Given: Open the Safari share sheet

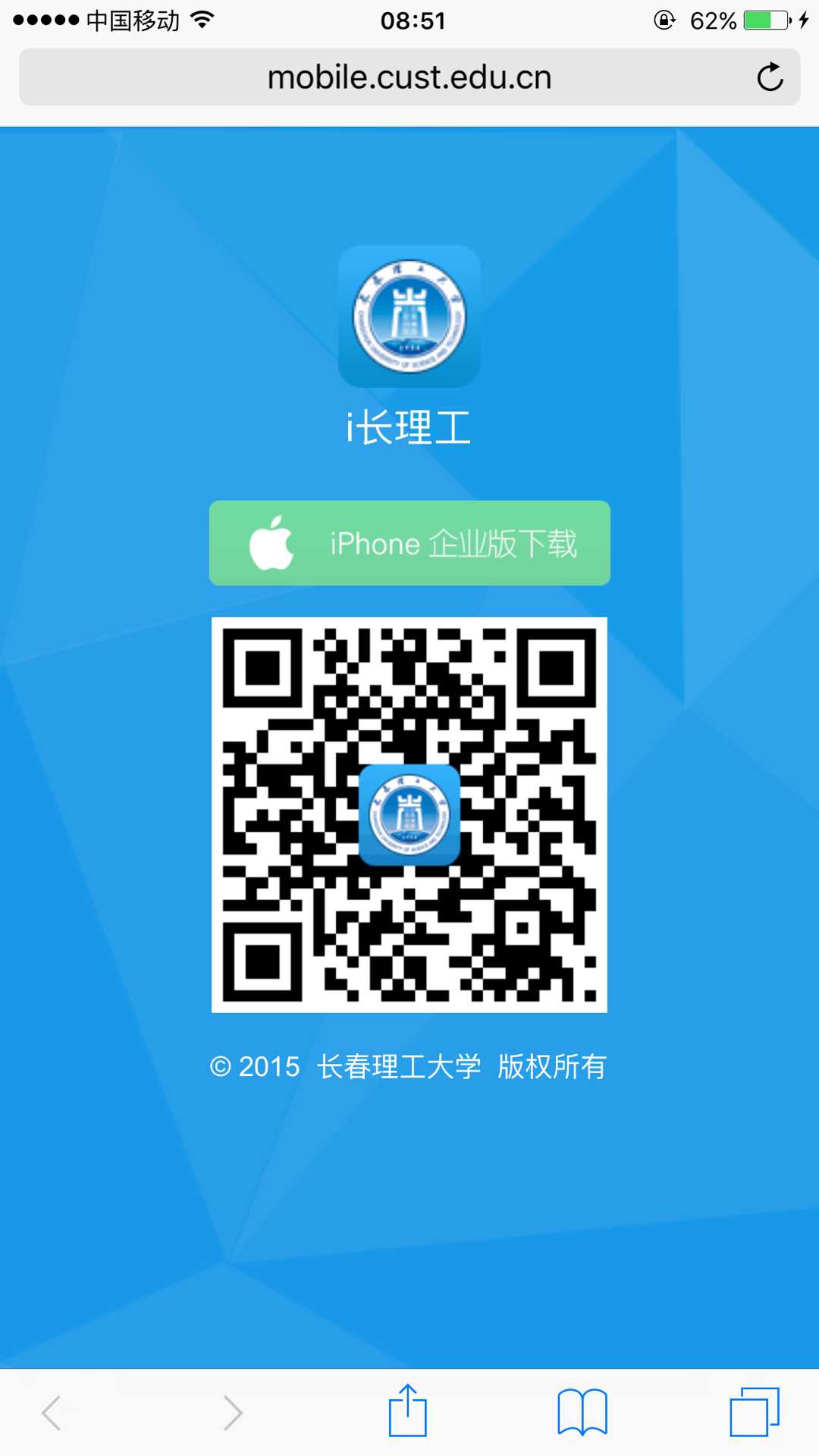Looking at the screenshot, I should [408, 1411].
